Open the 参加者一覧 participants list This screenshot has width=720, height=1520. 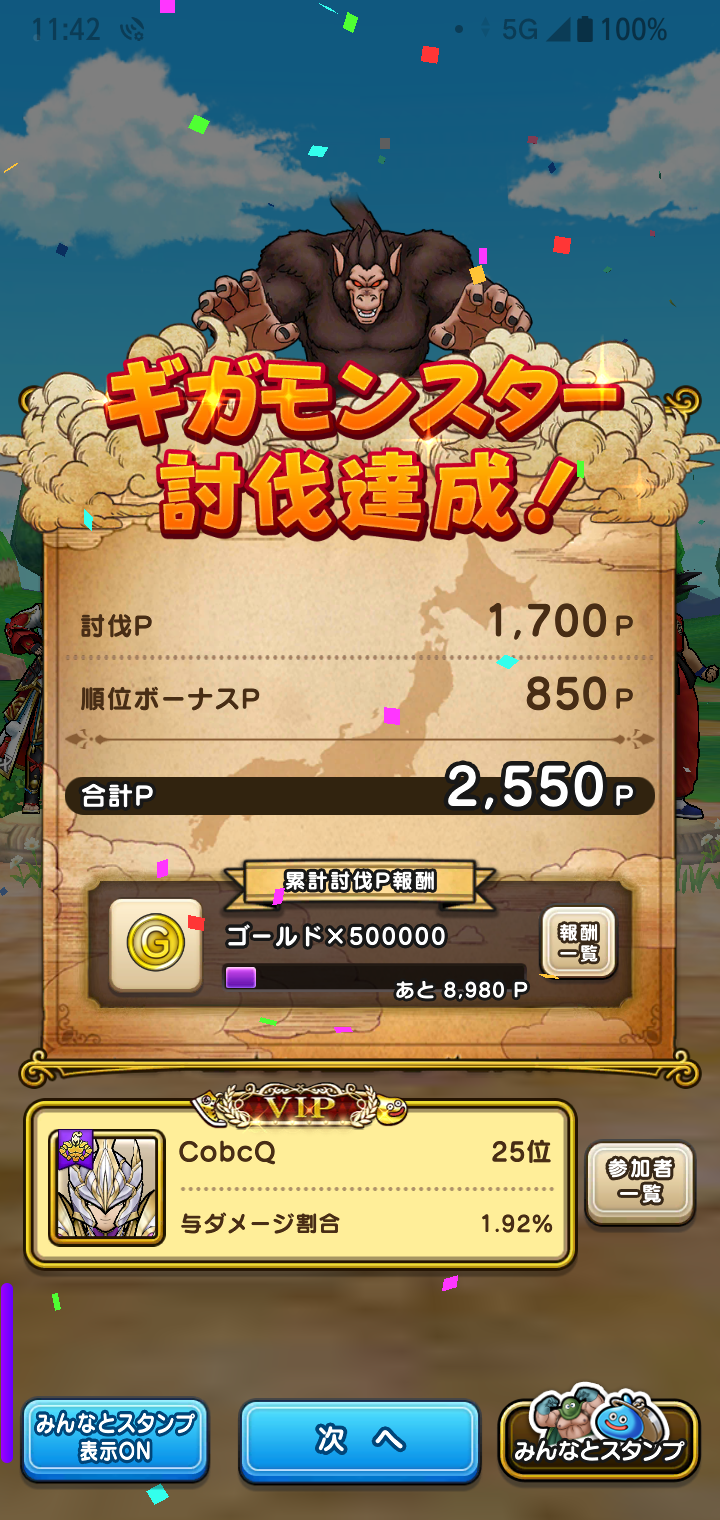[640, 1182]
